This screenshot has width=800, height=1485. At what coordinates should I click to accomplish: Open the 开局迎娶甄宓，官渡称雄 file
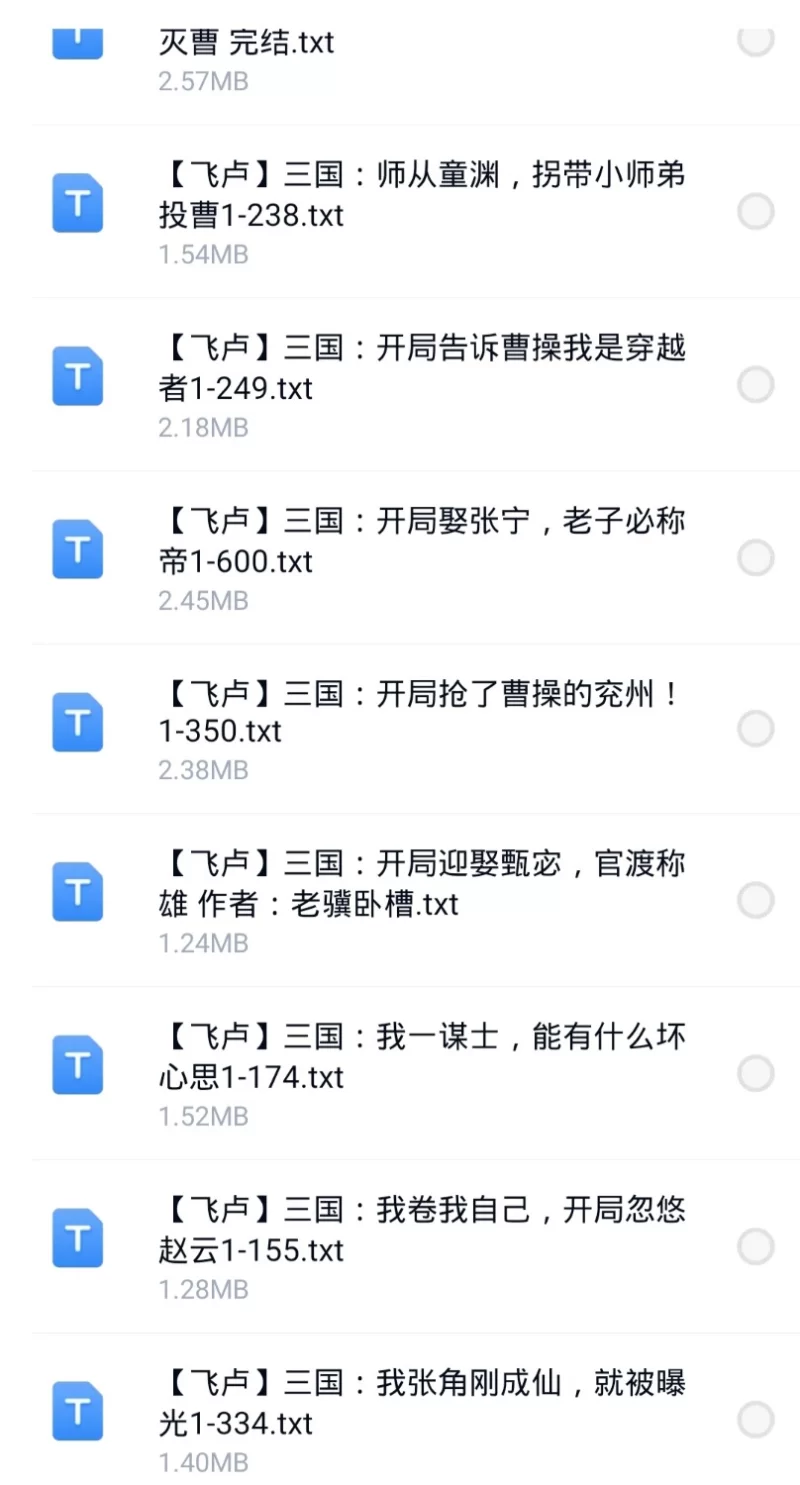pyautogui.click(x=420, y=884)
